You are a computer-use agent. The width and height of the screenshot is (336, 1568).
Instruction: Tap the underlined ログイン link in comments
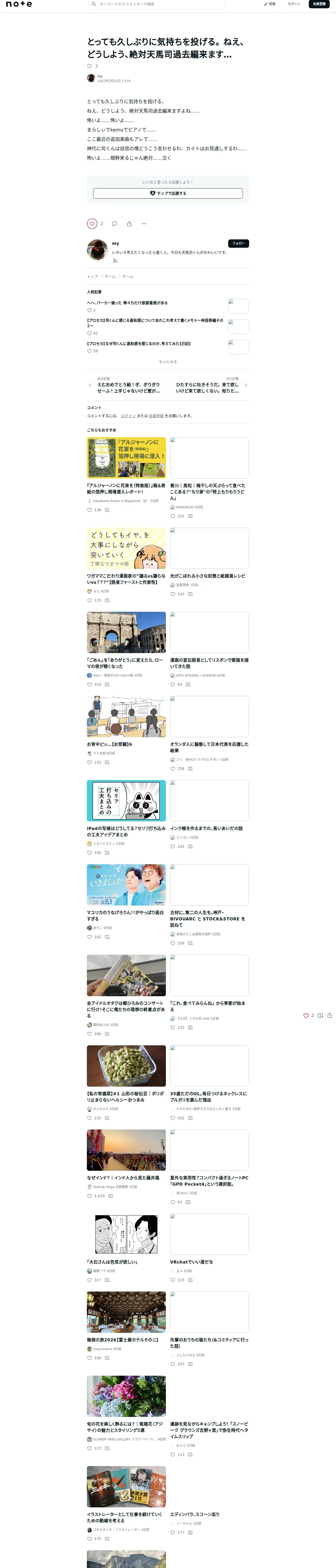(129, 416)
